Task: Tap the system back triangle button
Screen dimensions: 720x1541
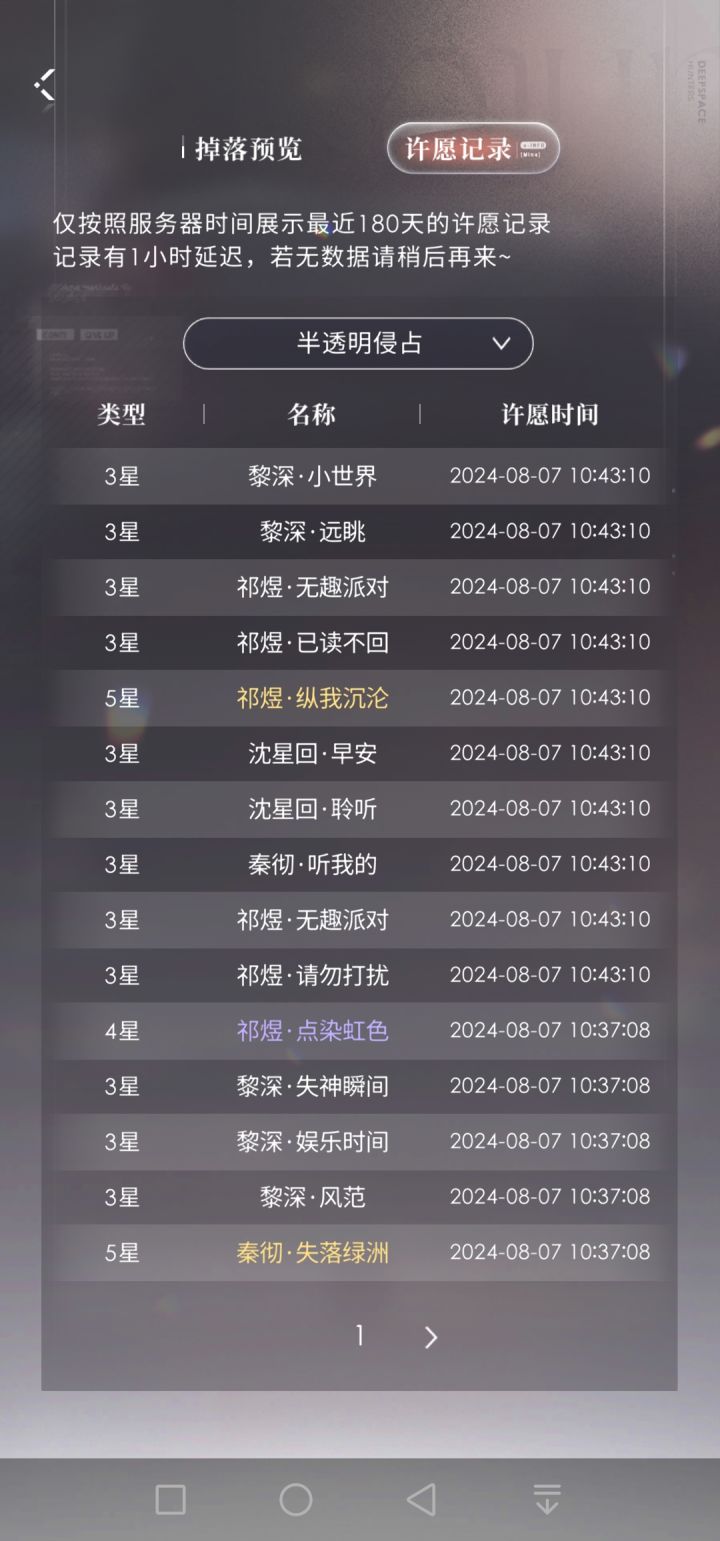Action: click(x=421, y=1499)
